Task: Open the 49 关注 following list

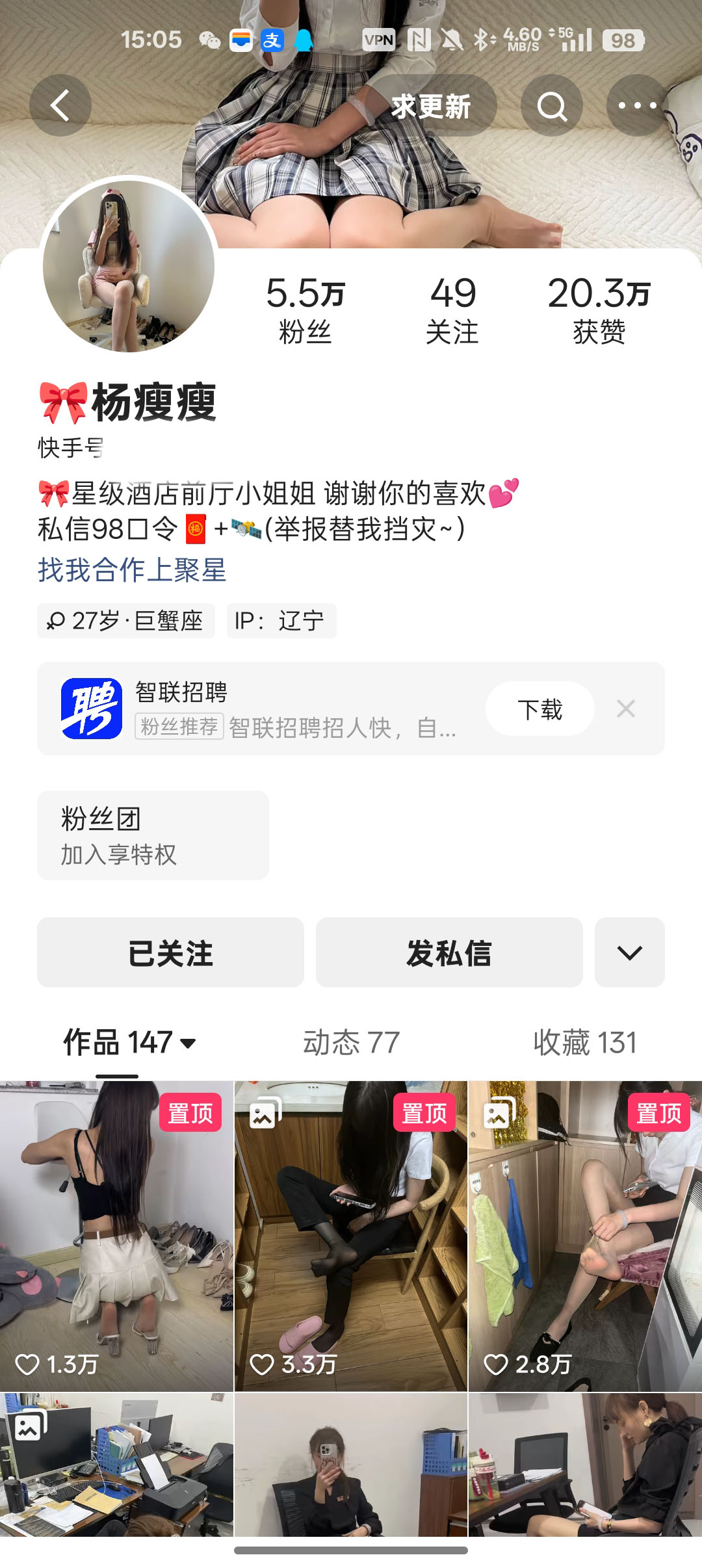Action: 452,309
